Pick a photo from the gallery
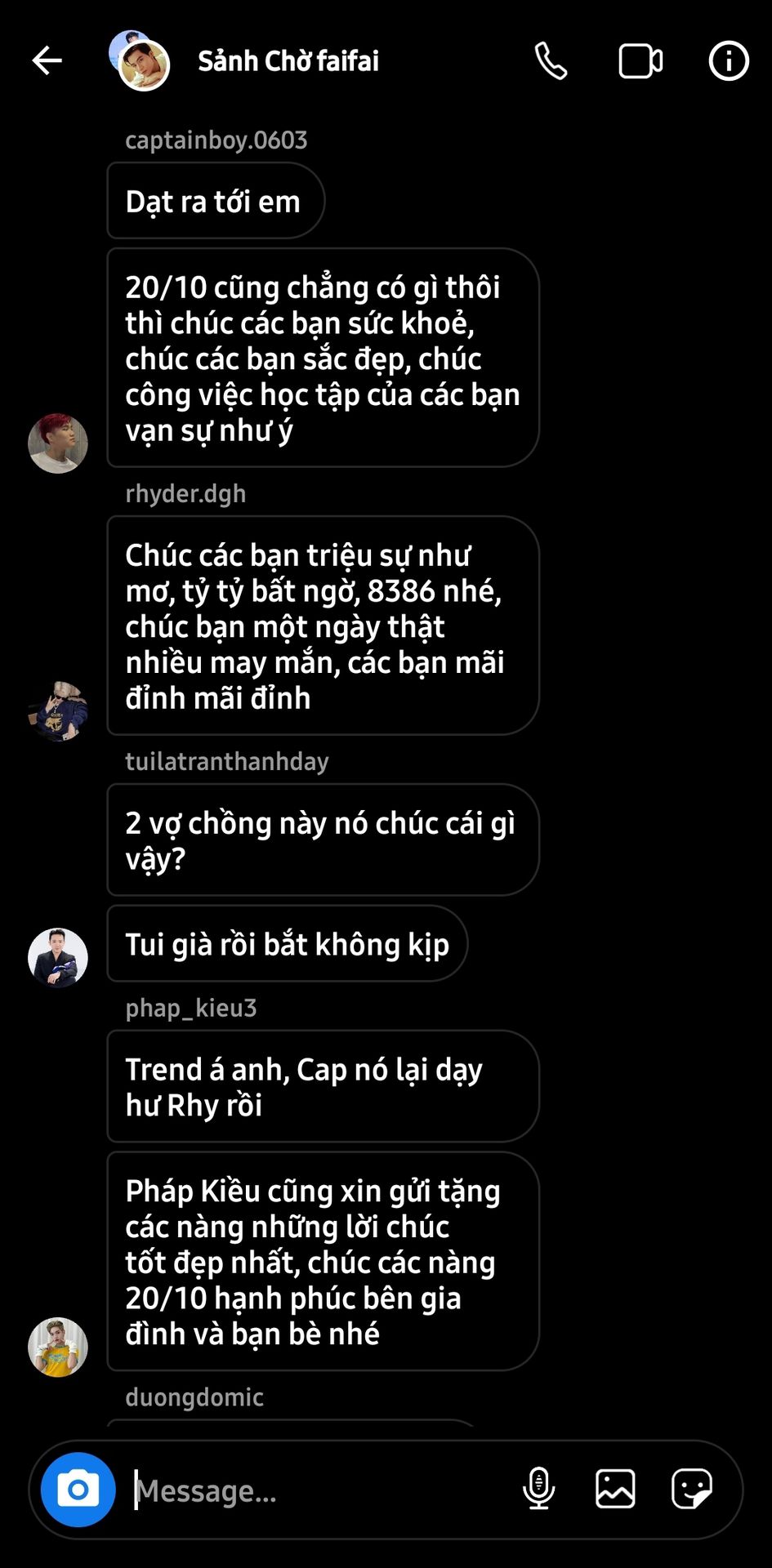 tap(615, 1489)
